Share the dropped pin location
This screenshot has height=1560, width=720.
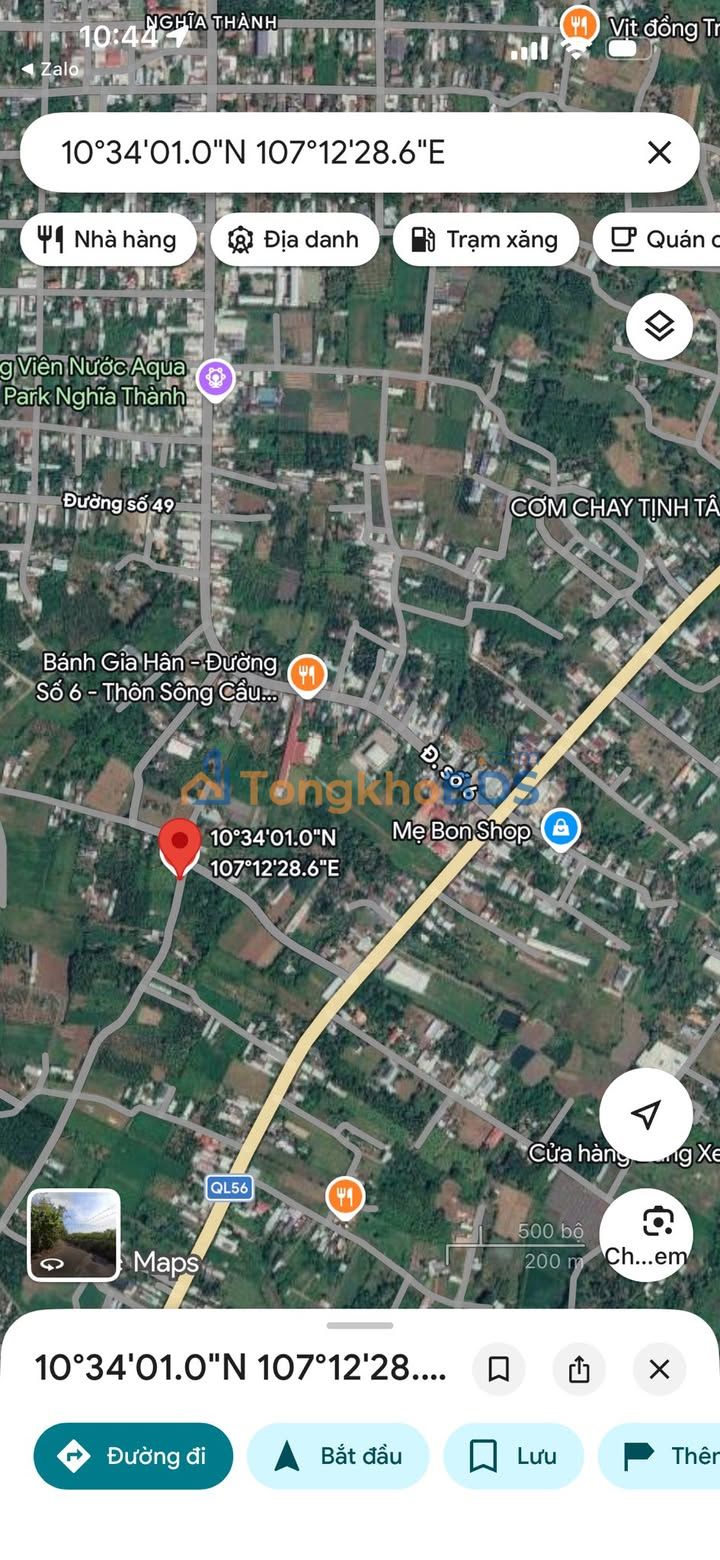[x=579, y=1369]
